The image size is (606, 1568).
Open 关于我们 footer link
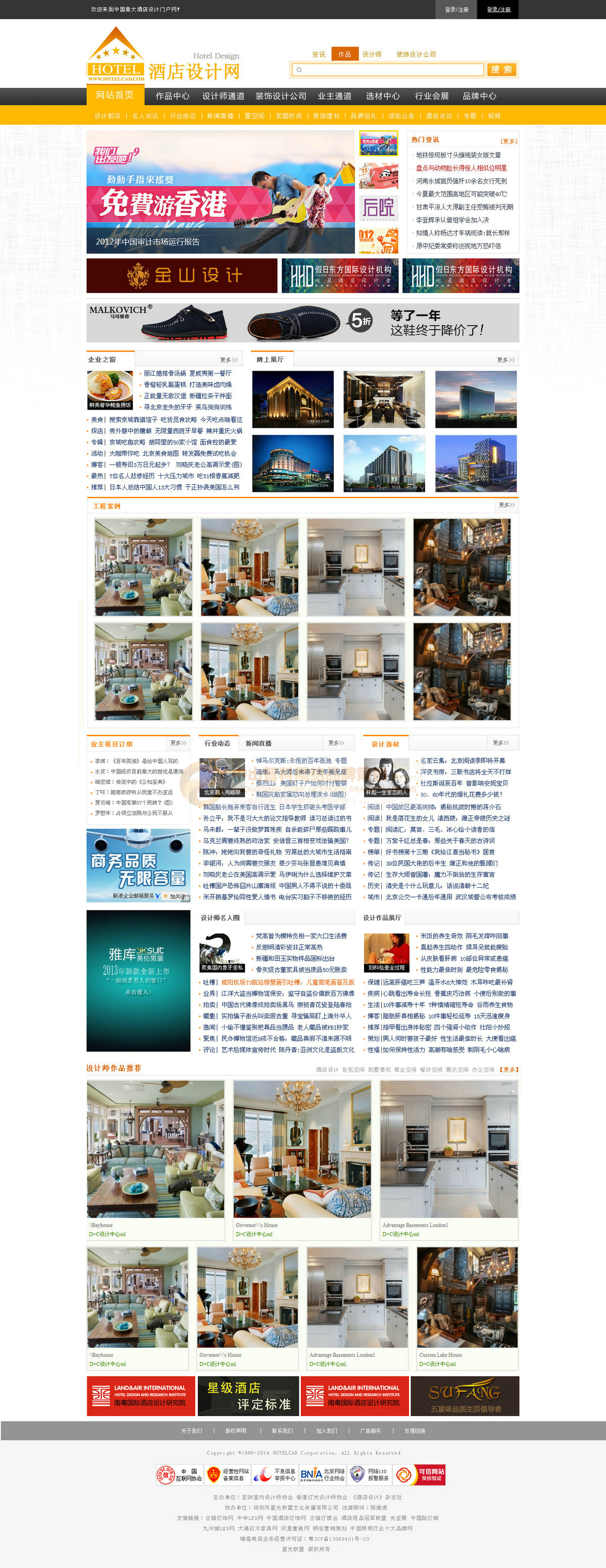pyautogui.click(x=191, y=1431)
